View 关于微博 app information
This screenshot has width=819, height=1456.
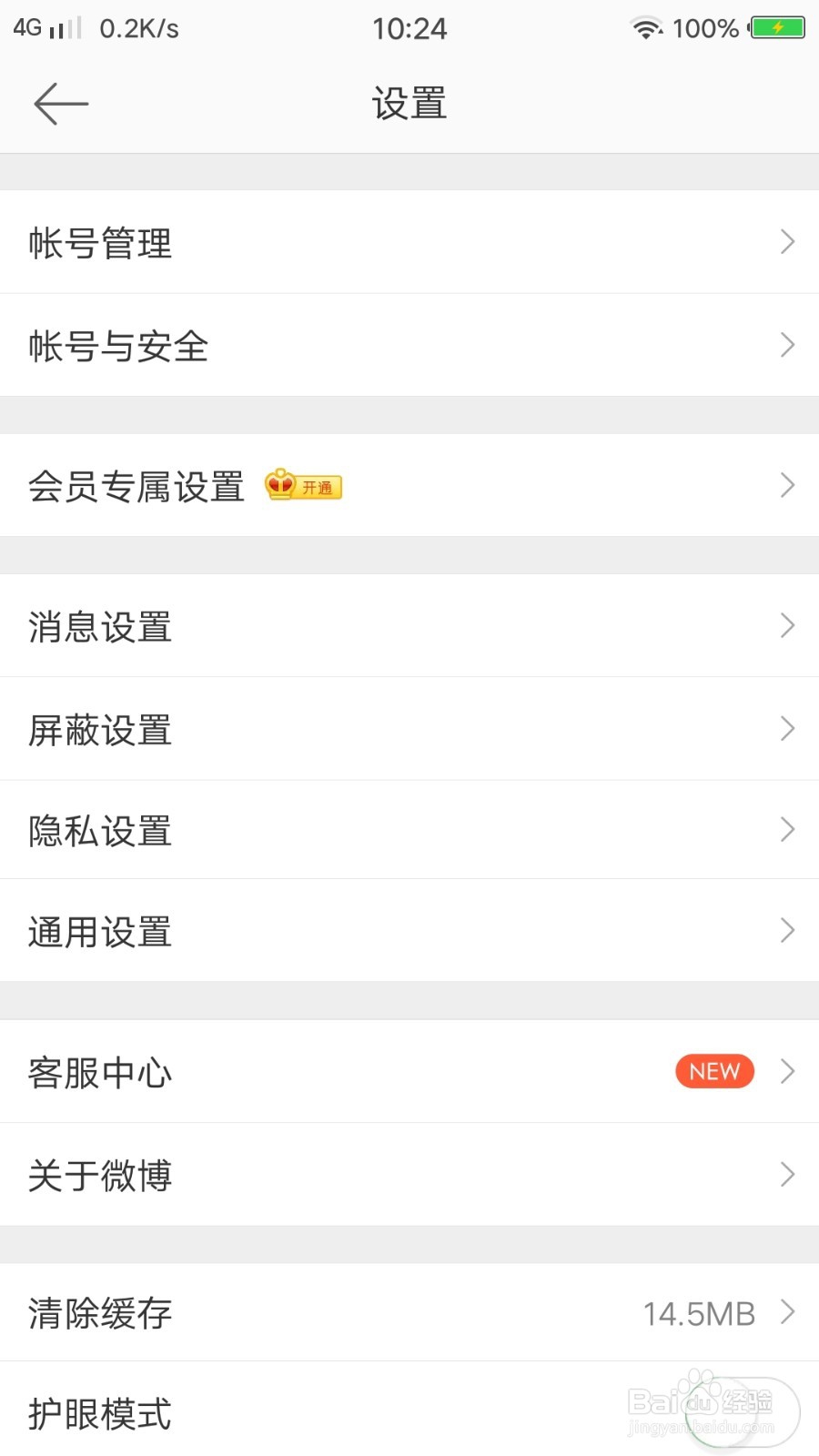point(100,1175)
